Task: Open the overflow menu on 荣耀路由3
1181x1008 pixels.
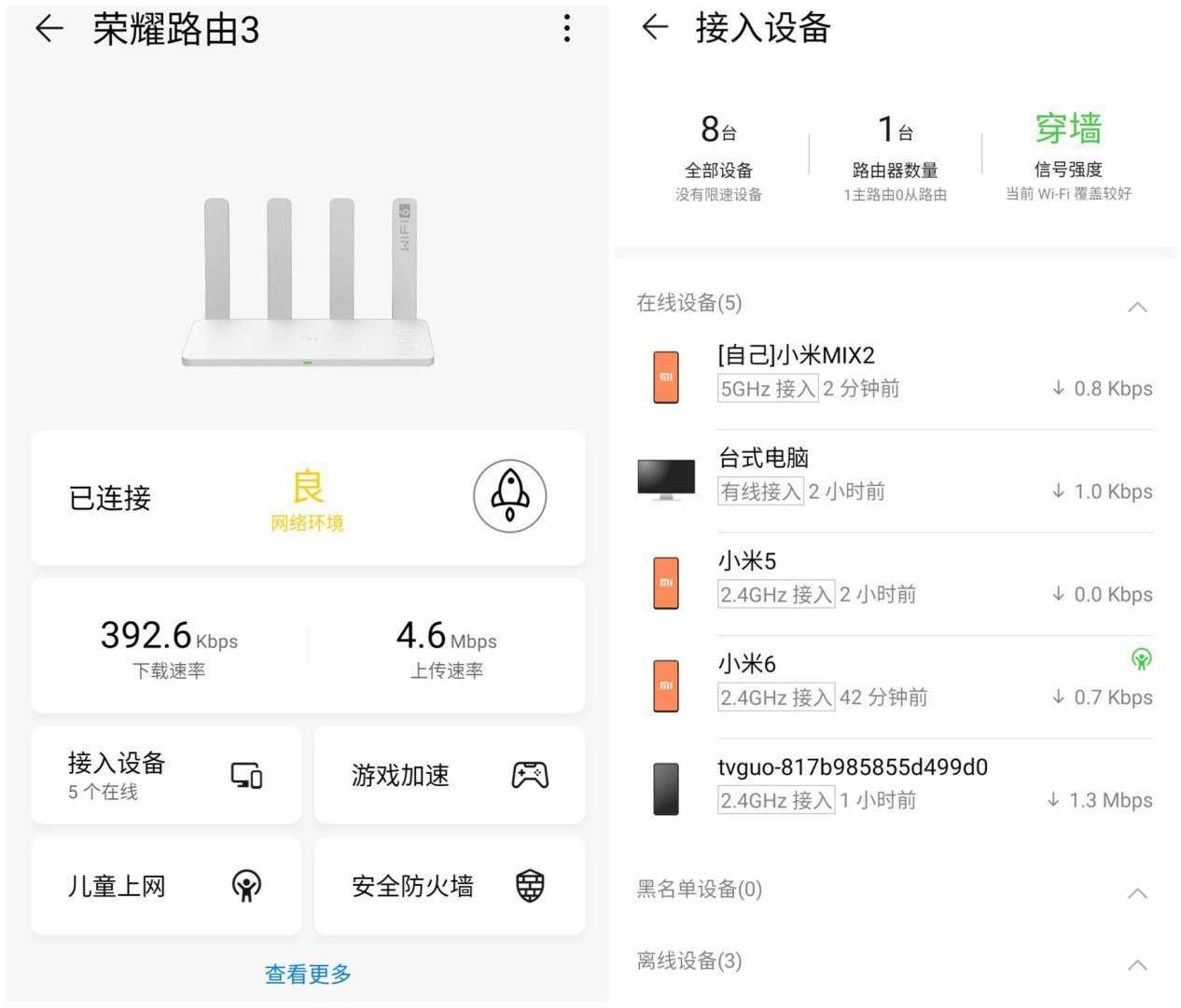Action: click(x=566, y=29)
